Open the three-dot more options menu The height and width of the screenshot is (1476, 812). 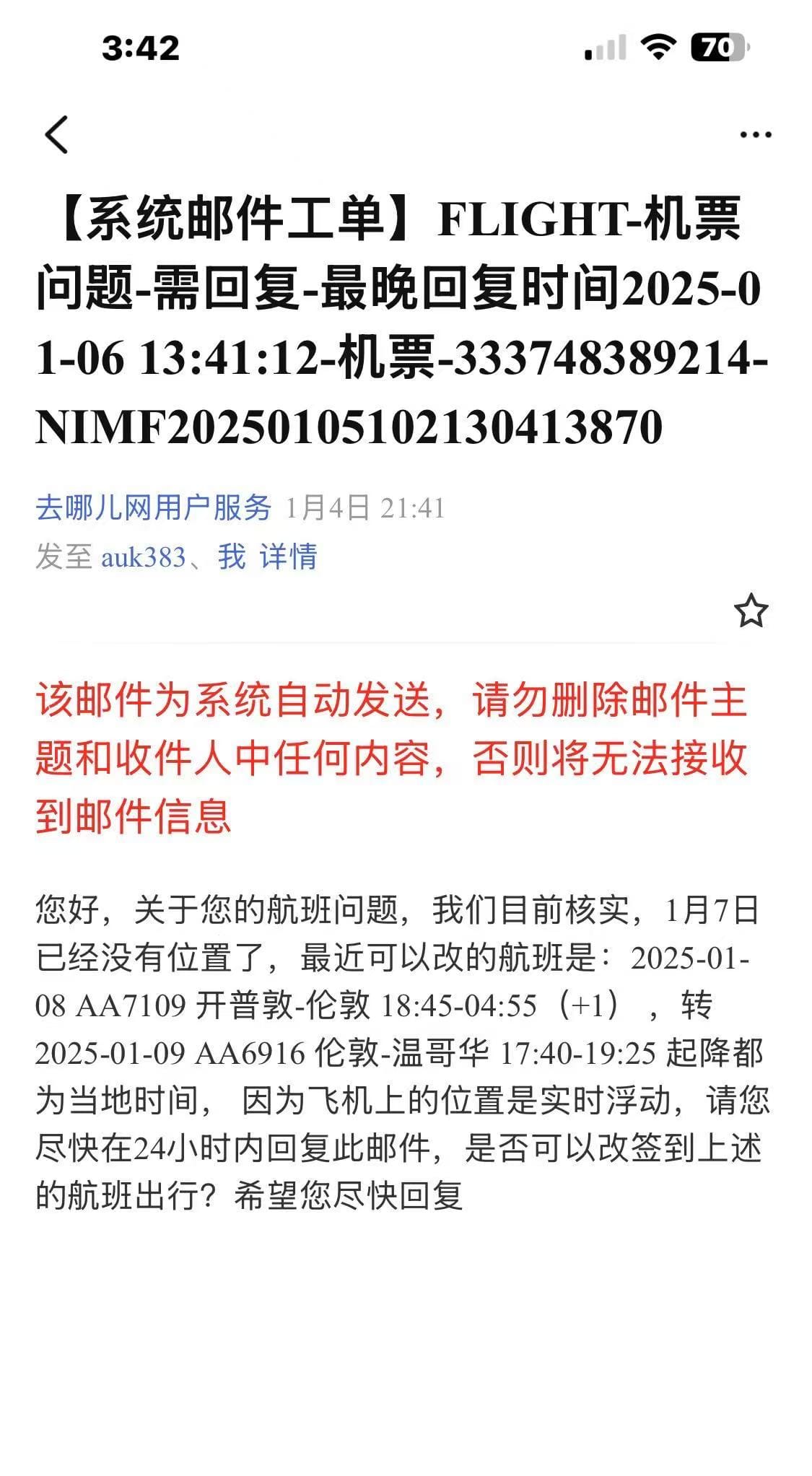point(755,134)
